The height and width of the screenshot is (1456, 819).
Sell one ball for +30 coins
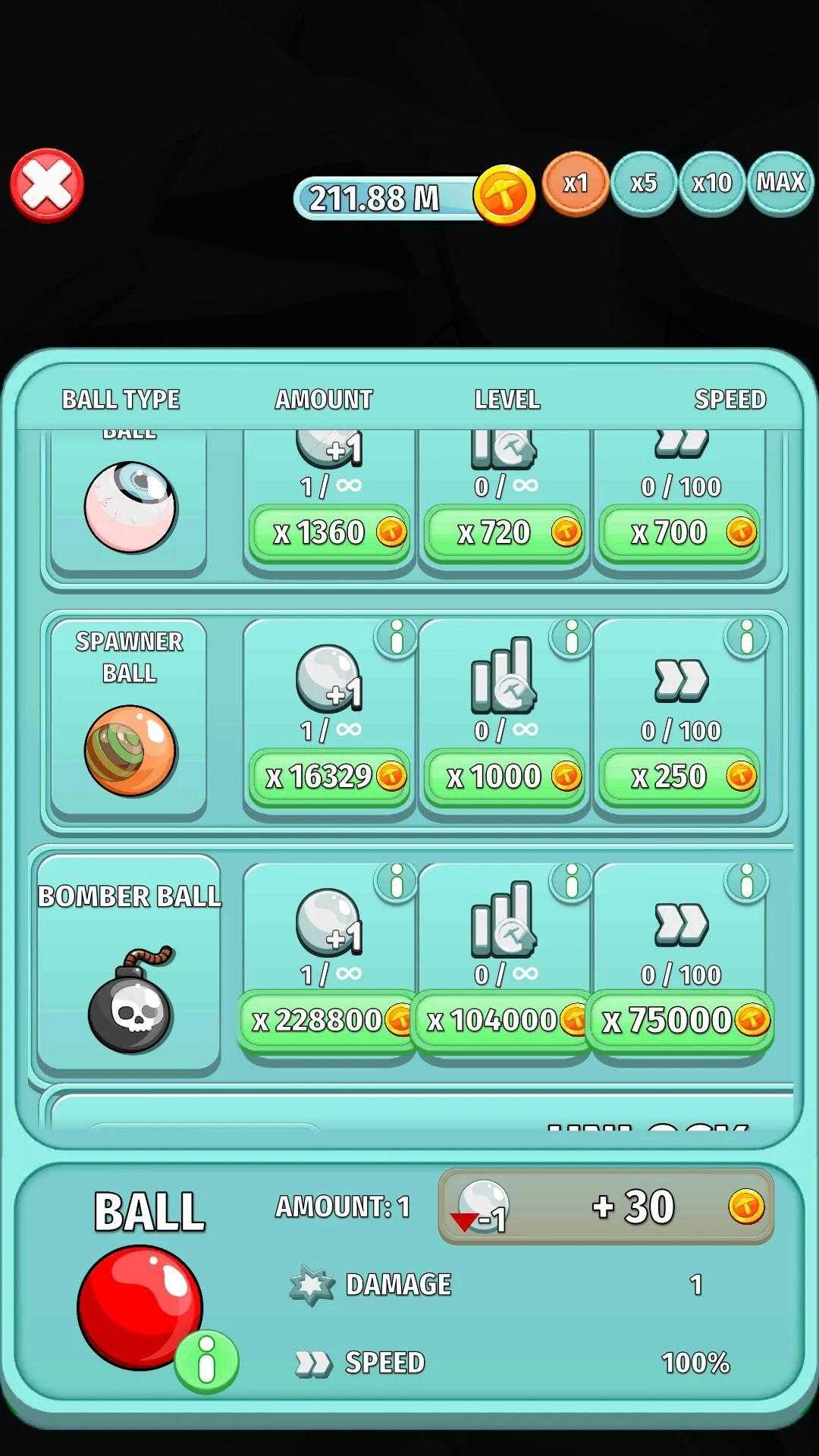[605, 1207]
